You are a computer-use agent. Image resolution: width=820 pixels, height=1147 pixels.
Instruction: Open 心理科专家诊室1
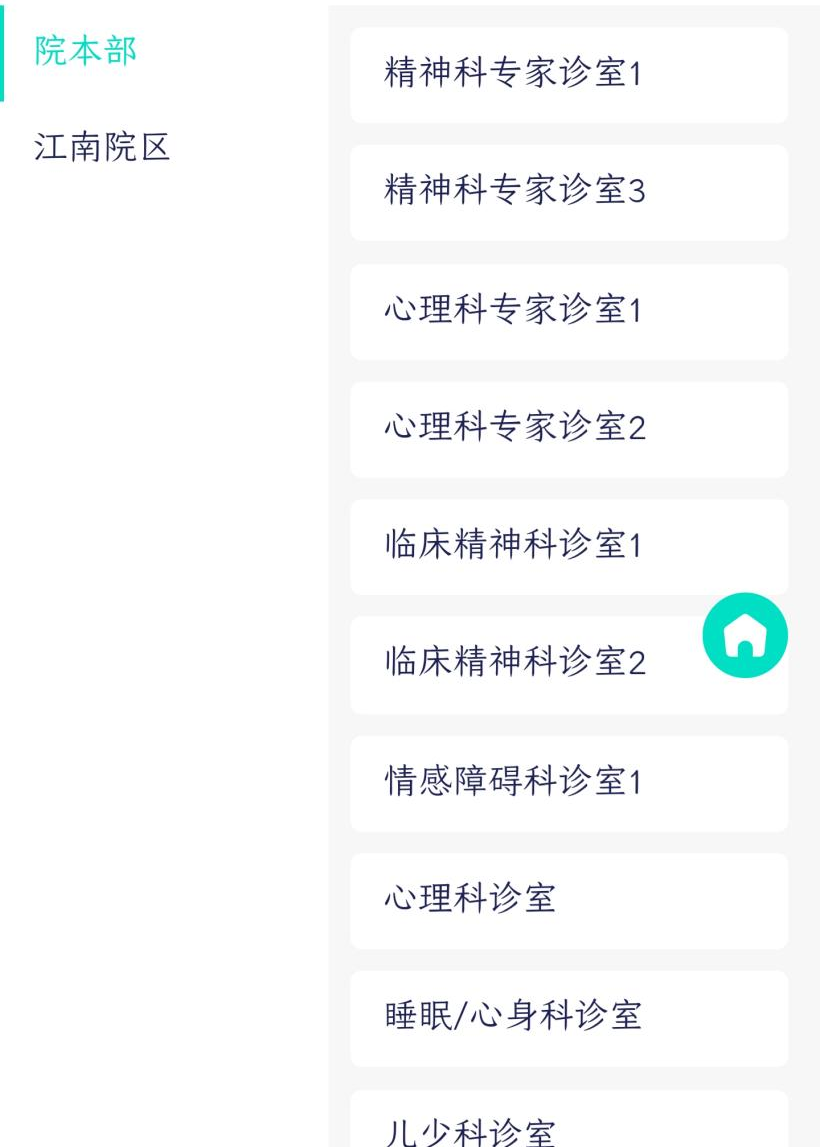tap(568, 310)
